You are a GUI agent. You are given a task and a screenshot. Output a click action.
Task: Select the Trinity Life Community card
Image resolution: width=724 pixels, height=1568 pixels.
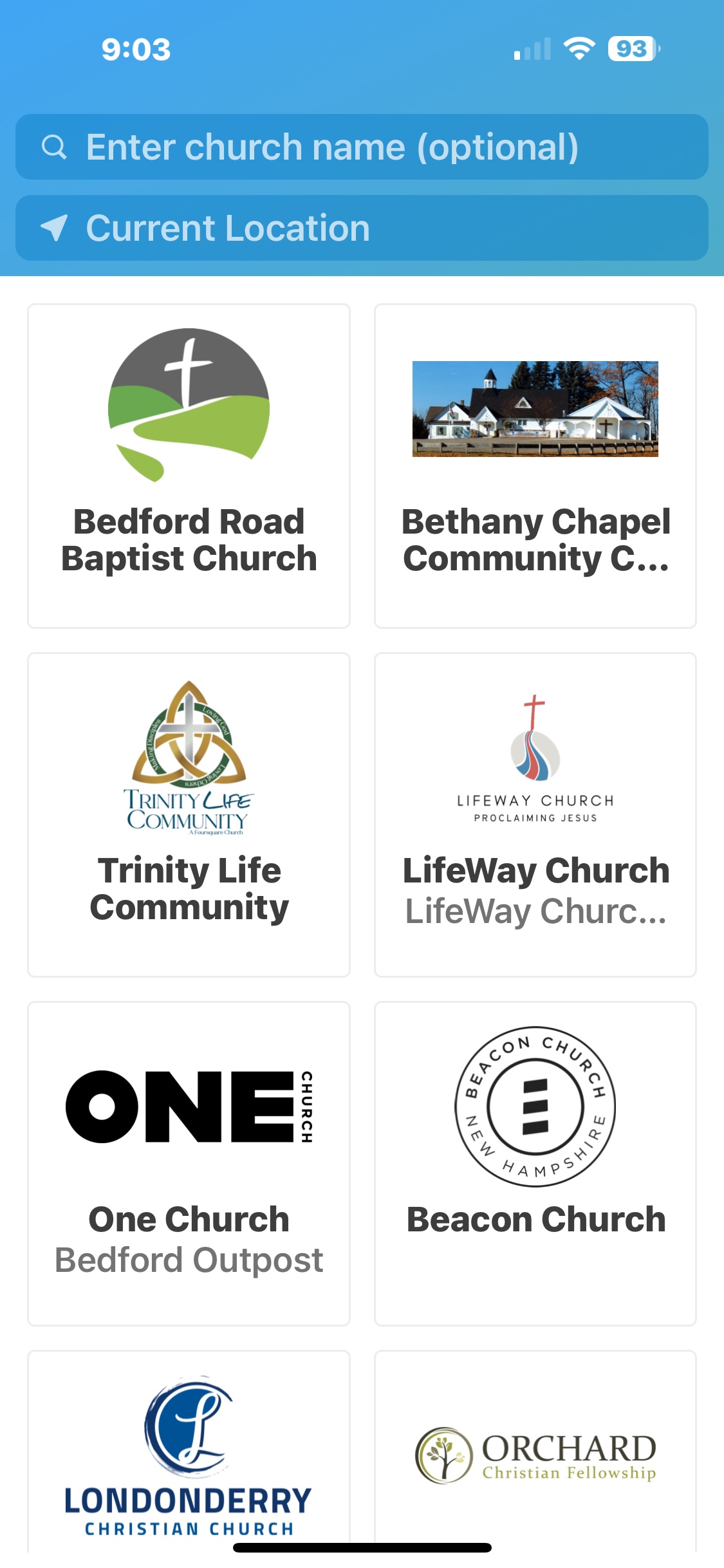[189, 814]
